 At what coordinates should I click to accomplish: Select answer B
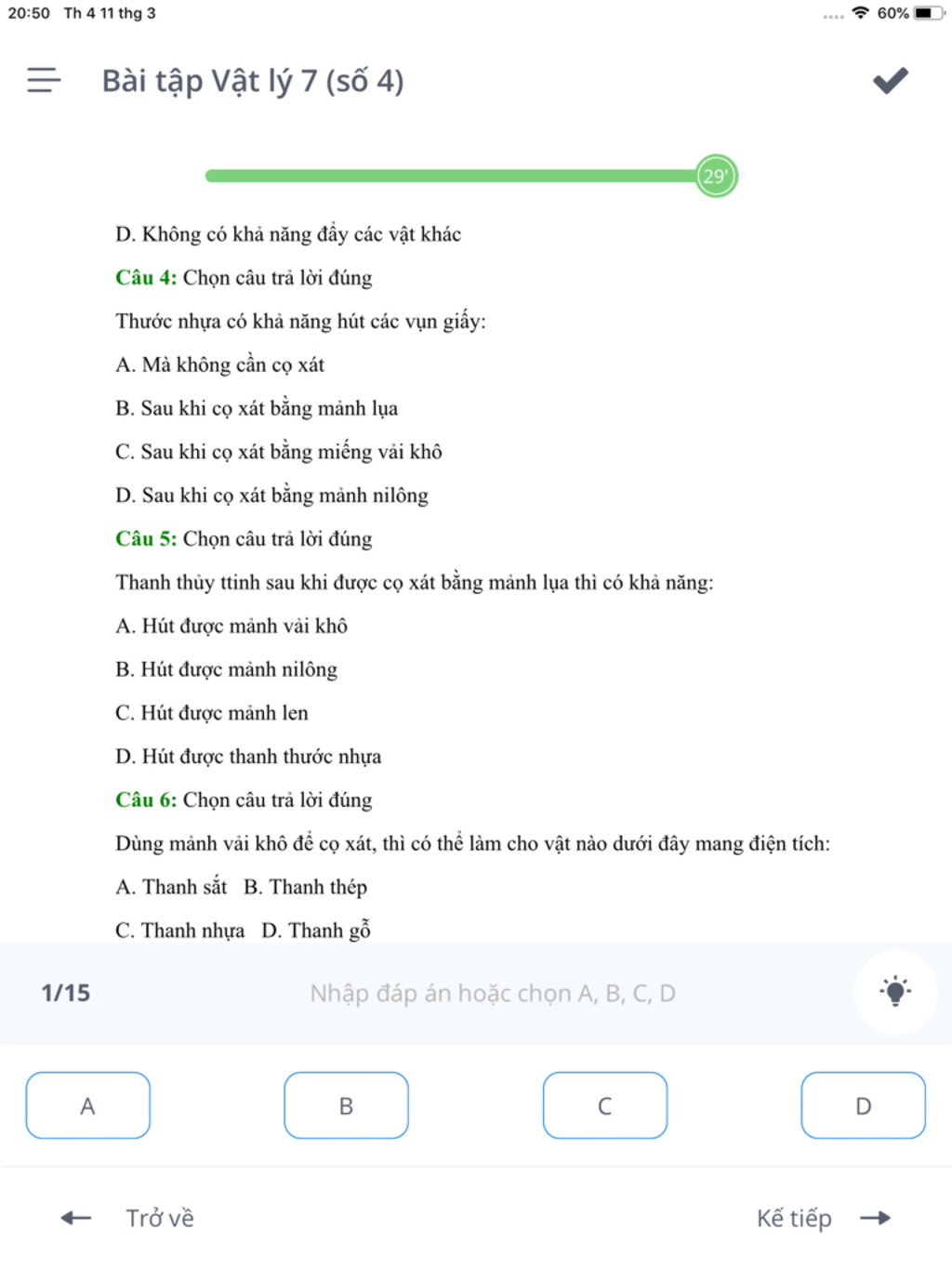pos(346,1105)
